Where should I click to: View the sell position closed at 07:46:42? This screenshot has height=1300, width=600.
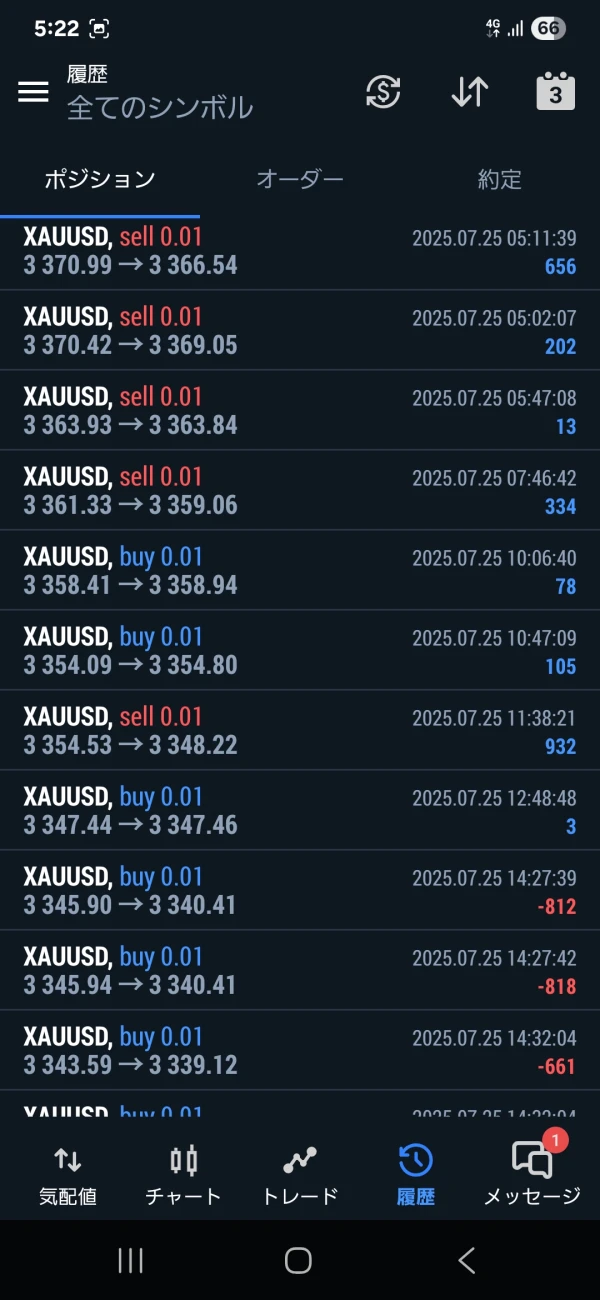pyautogui.click(x=300, y=491)
